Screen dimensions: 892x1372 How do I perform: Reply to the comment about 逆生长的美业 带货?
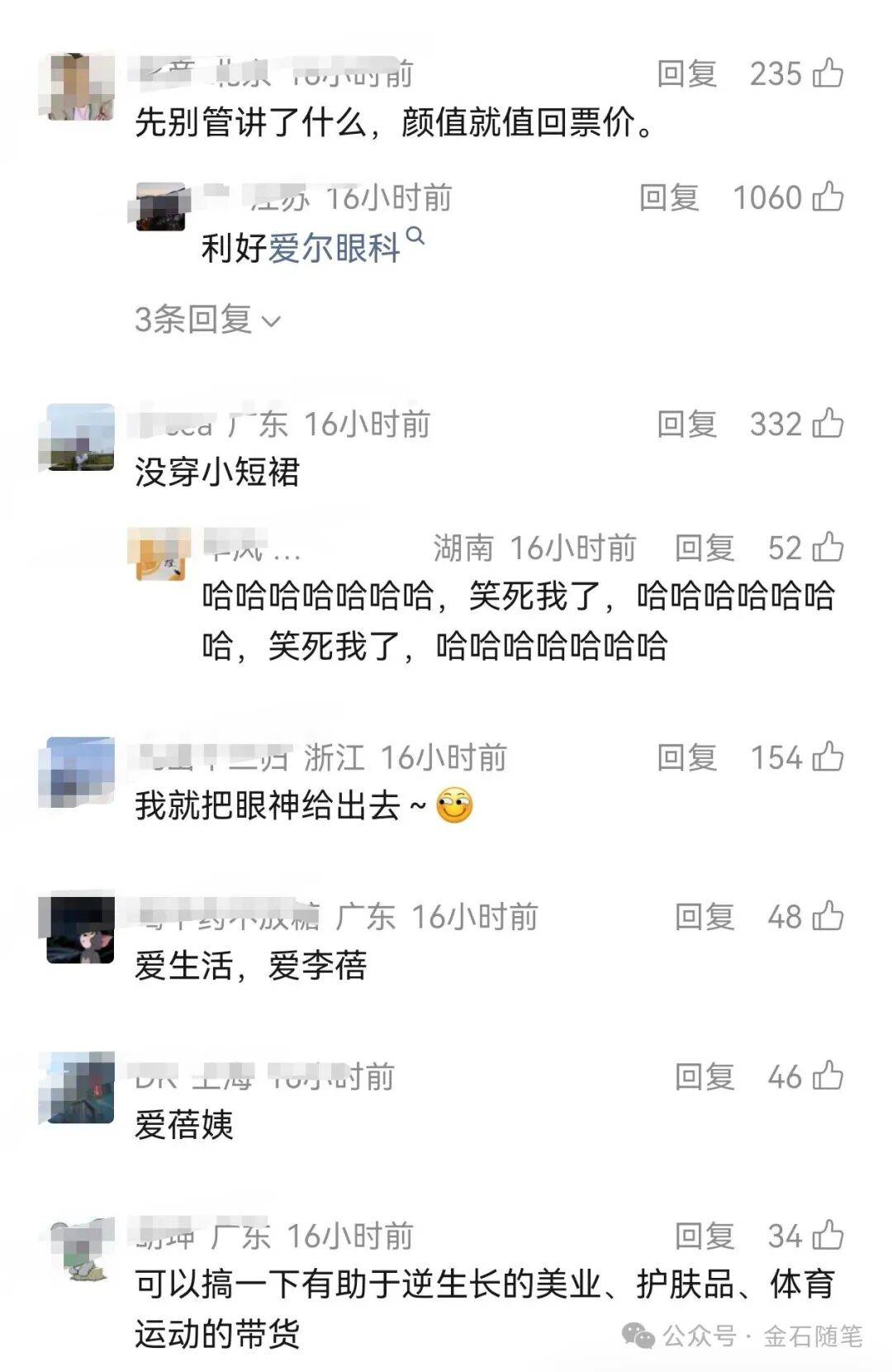tap(705, 1236)
